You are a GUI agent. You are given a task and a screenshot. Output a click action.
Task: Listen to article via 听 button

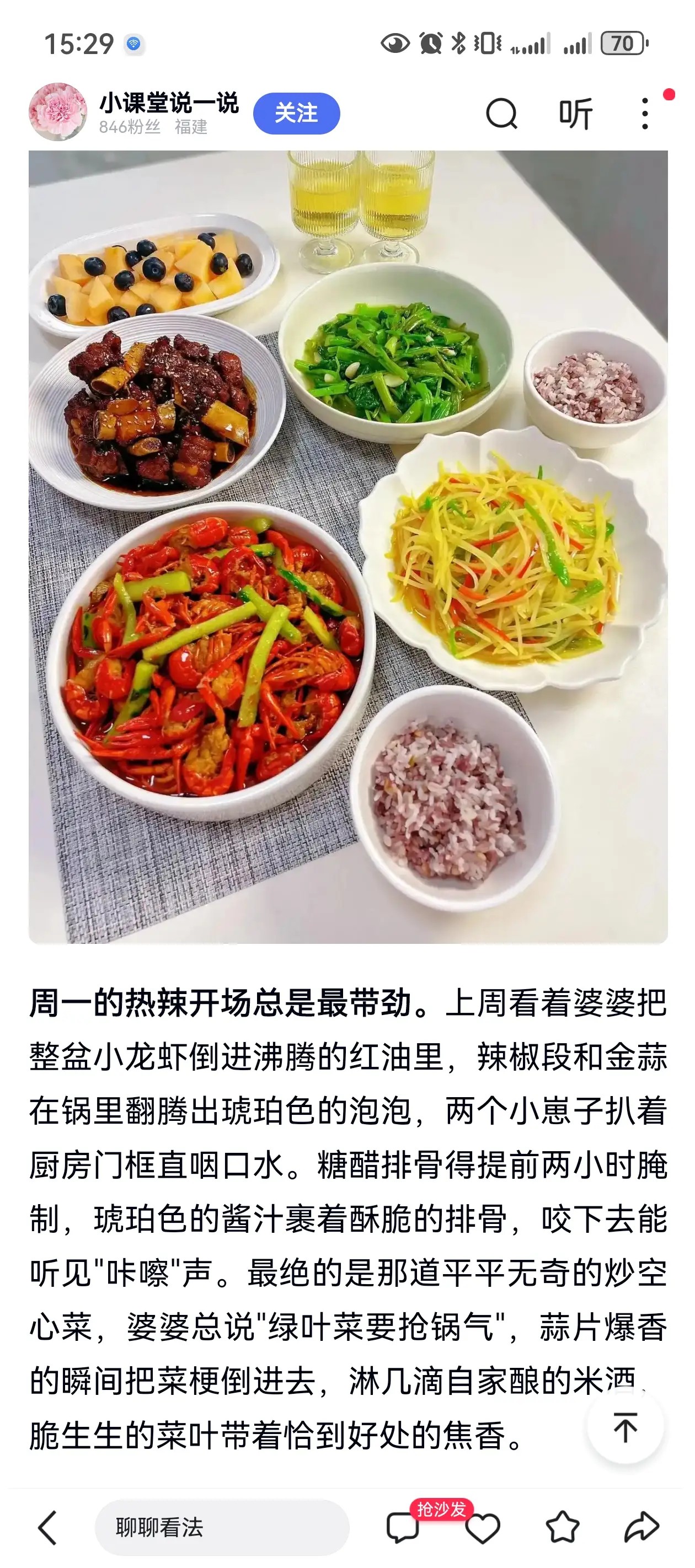(575, 114)
